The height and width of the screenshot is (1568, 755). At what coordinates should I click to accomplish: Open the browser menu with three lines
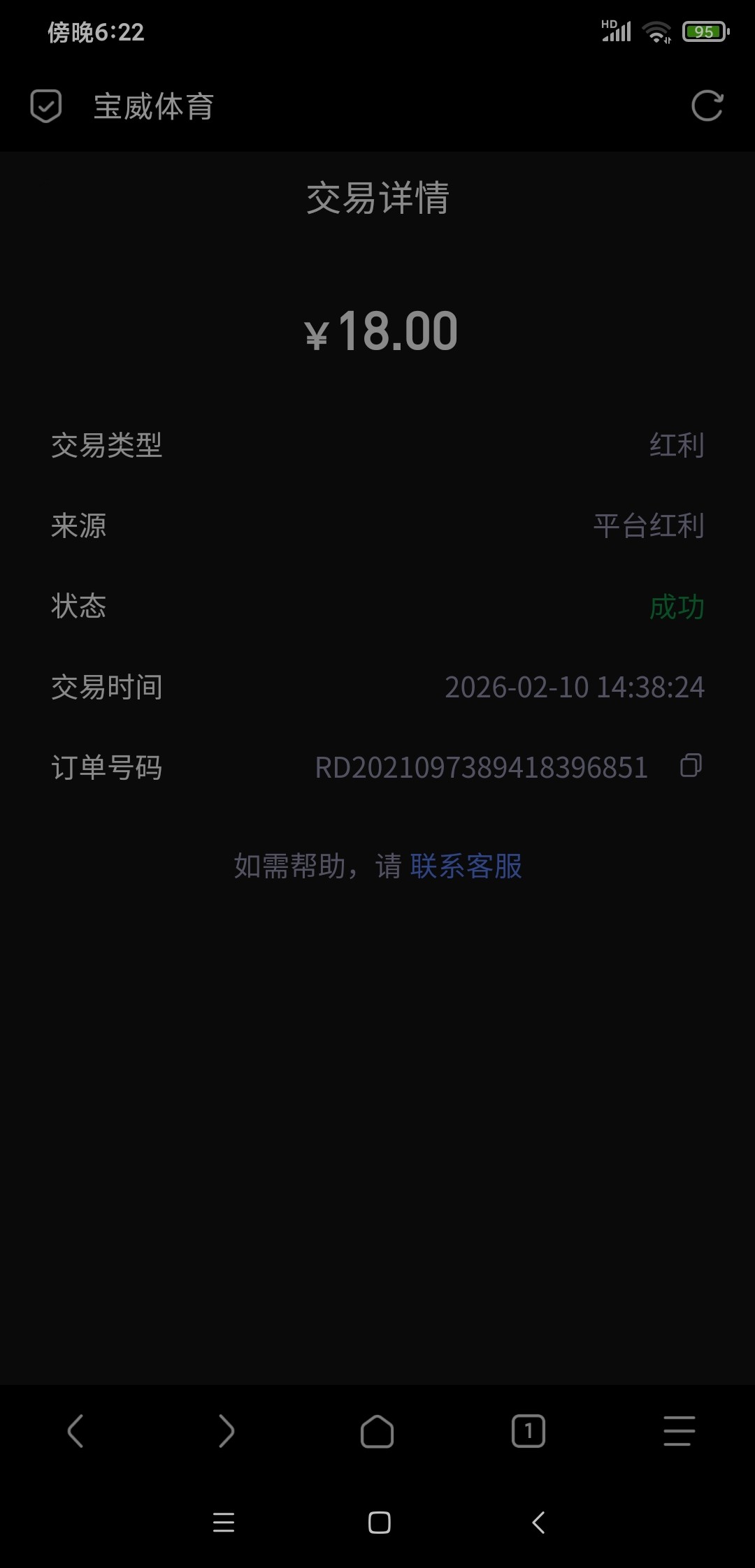[x=679, y=1431]
